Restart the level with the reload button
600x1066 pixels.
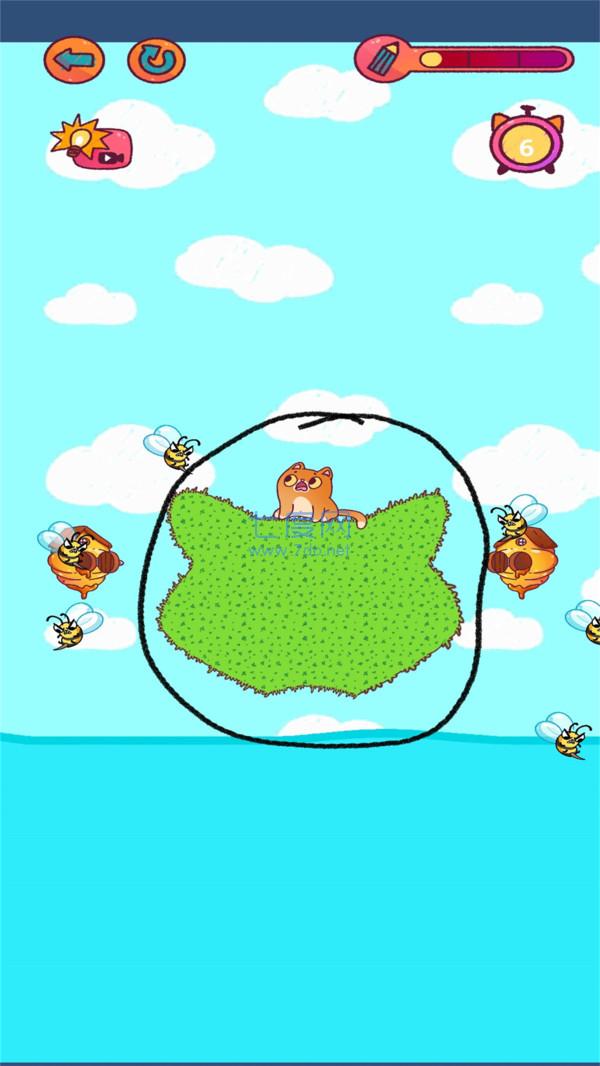point(156,61)
